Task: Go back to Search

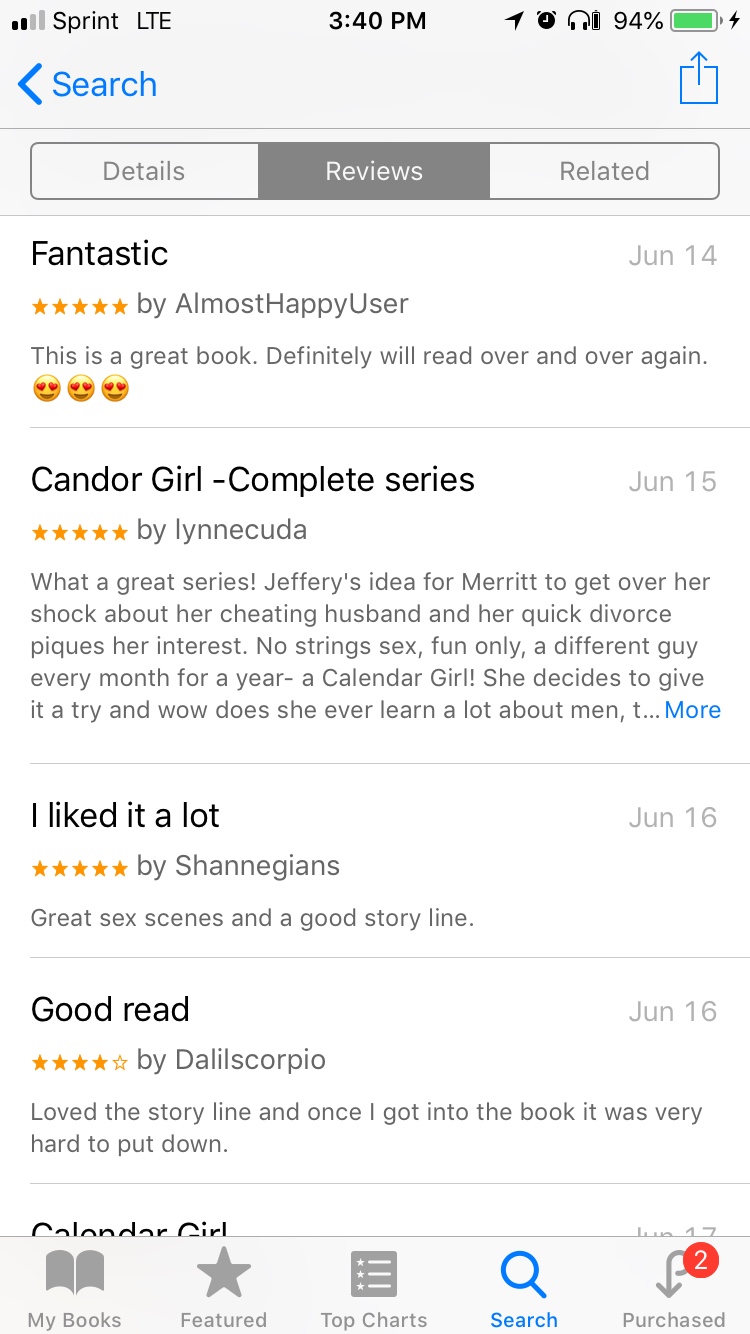Action: (x=88, y=85)
